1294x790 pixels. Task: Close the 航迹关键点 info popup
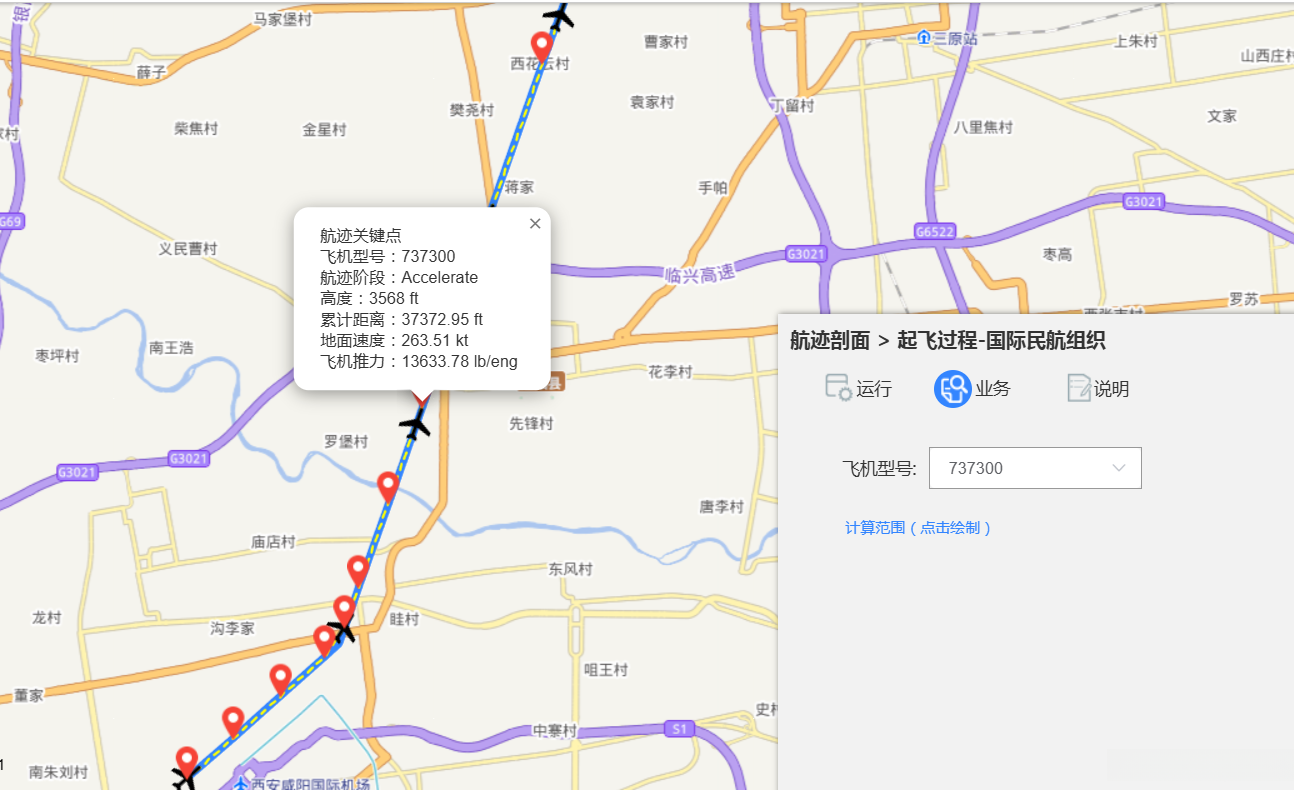coord(535,224)
